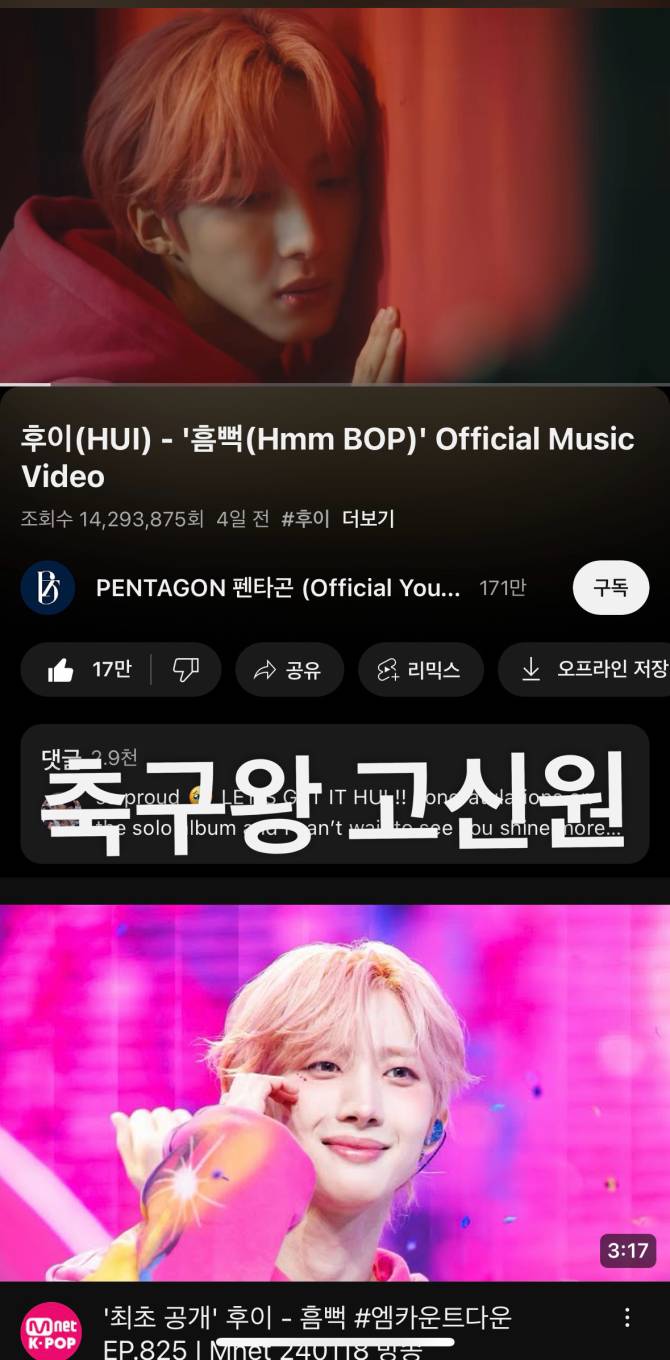Dislike the Hmm BOP music video

186,670
